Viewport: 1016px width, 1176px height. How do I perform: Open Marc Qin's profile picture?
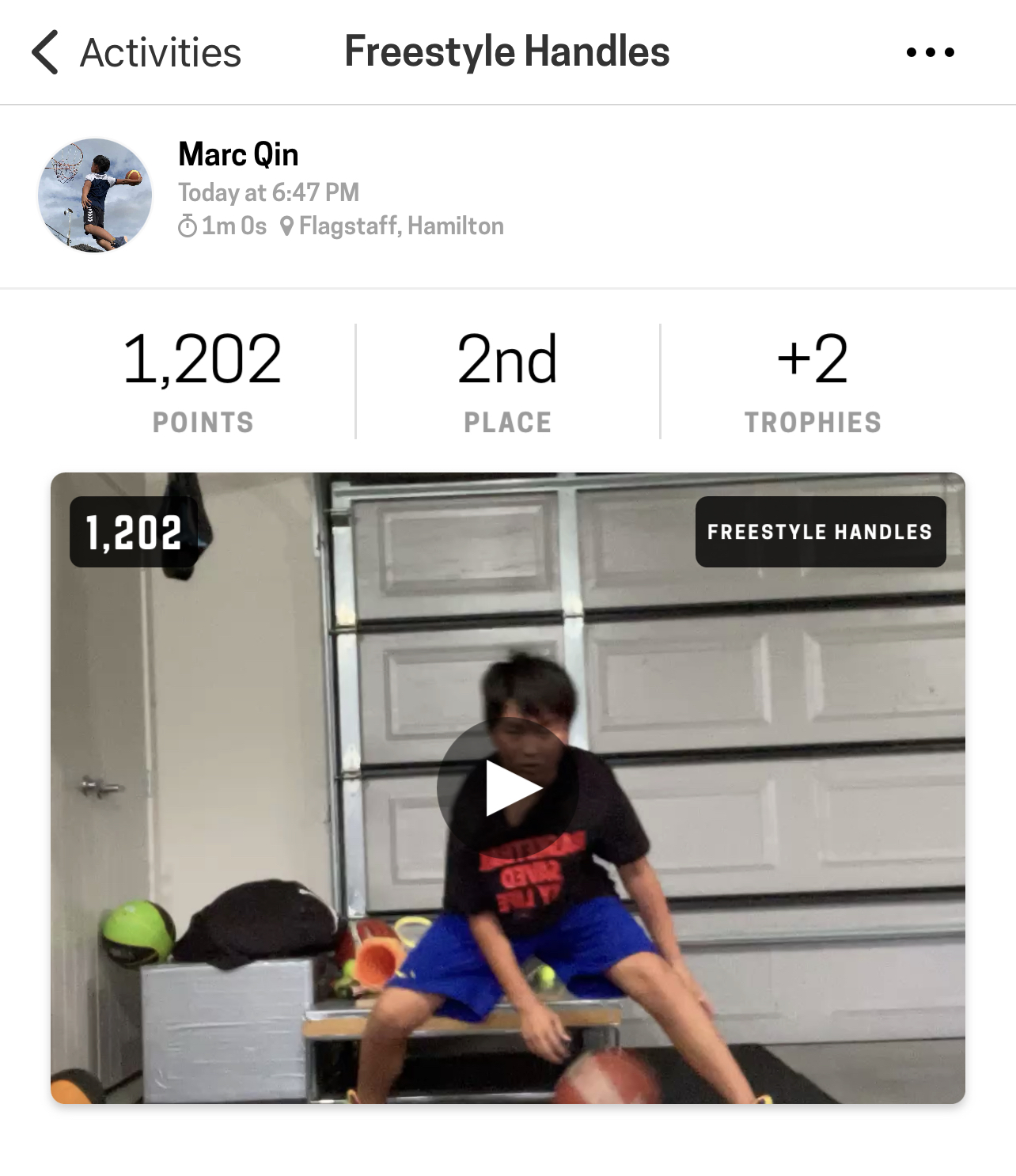(95, 195)
